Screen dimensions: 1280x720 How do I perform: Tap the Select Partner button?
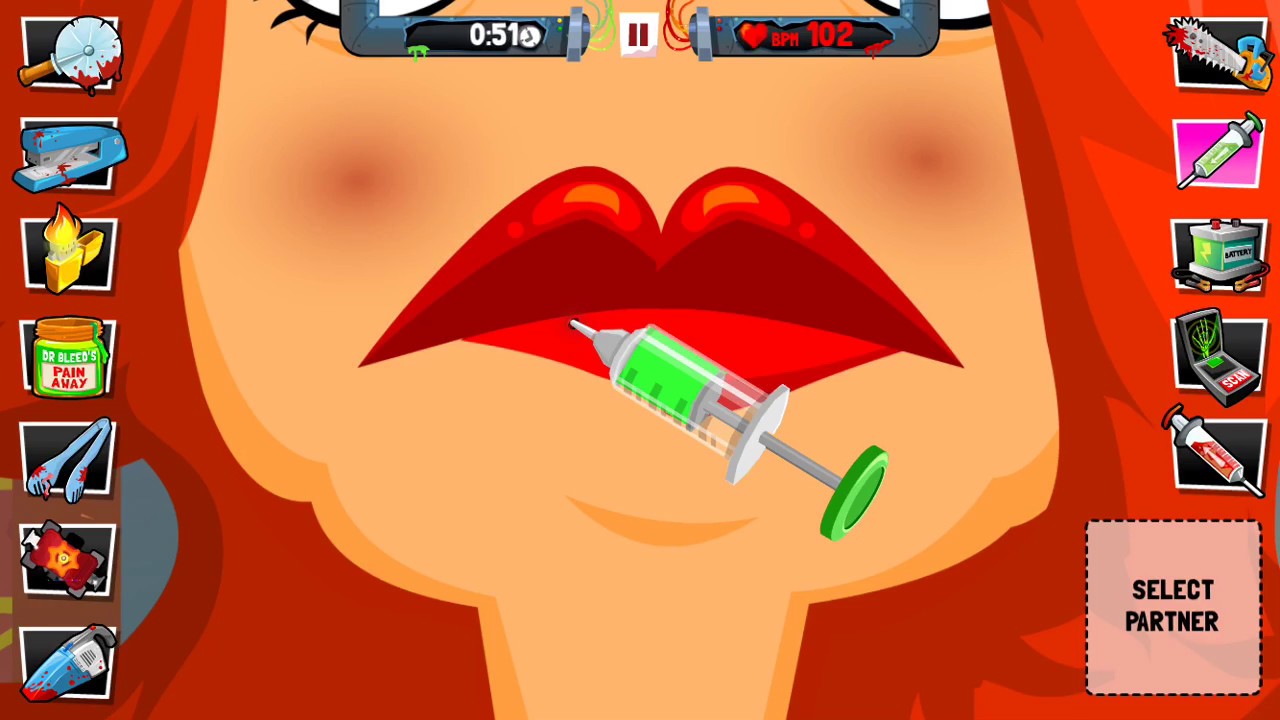pyautogui.click(x=1173, y=606)
